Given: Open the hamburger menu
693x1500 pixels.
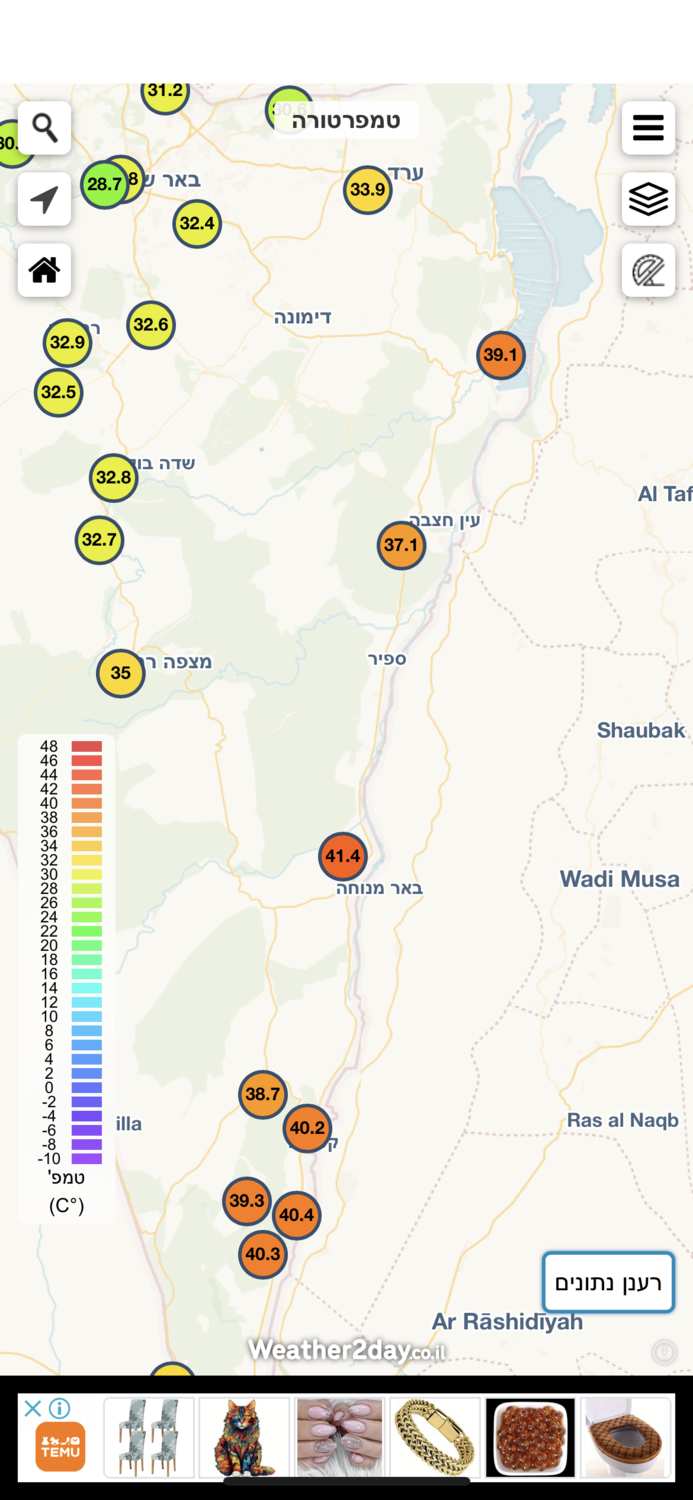Looking at the screenshot, I should click(648, 128).
